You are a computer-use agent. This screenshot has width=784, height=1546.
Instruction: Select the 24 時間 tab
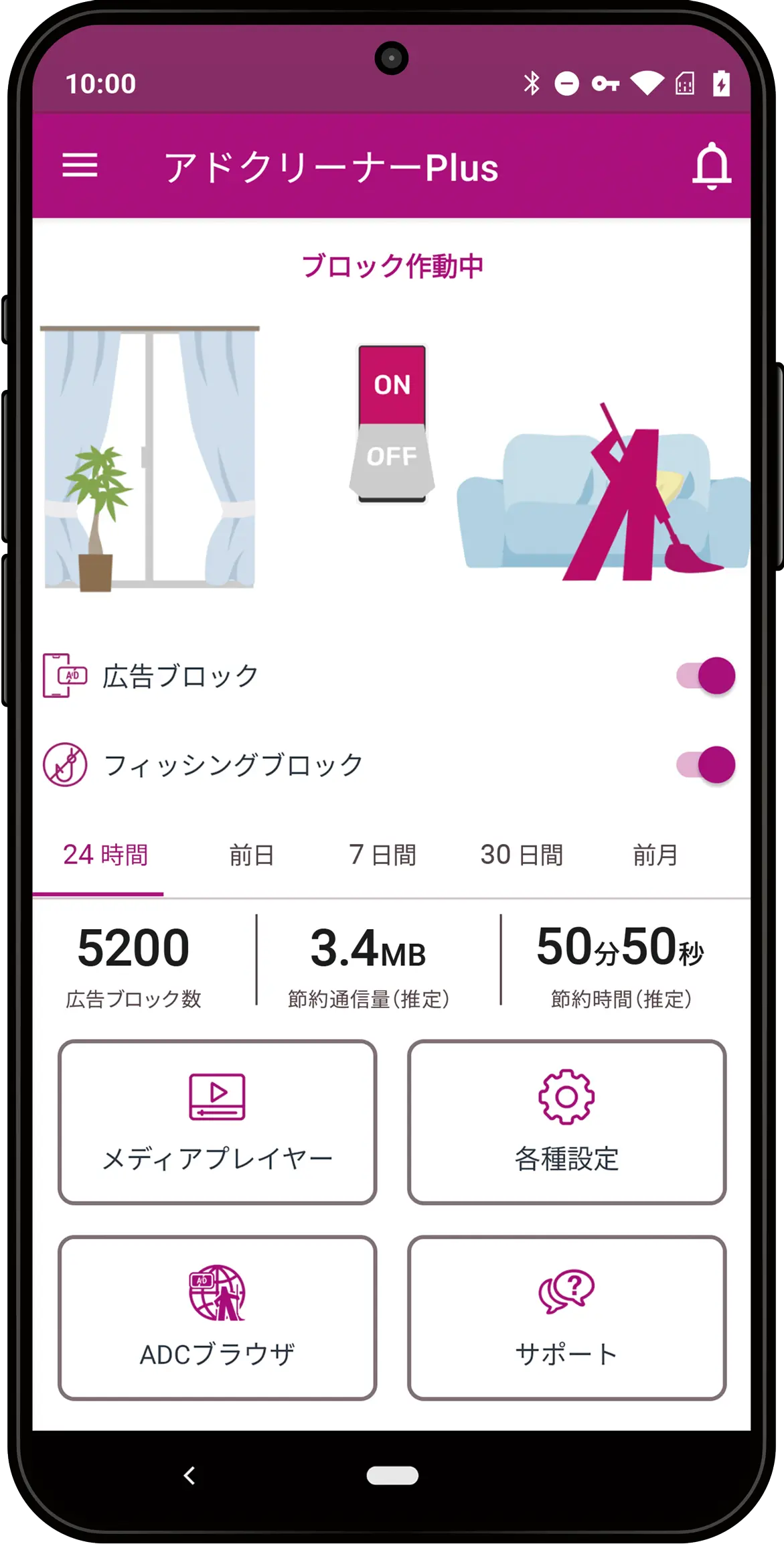tap(105, 855)
